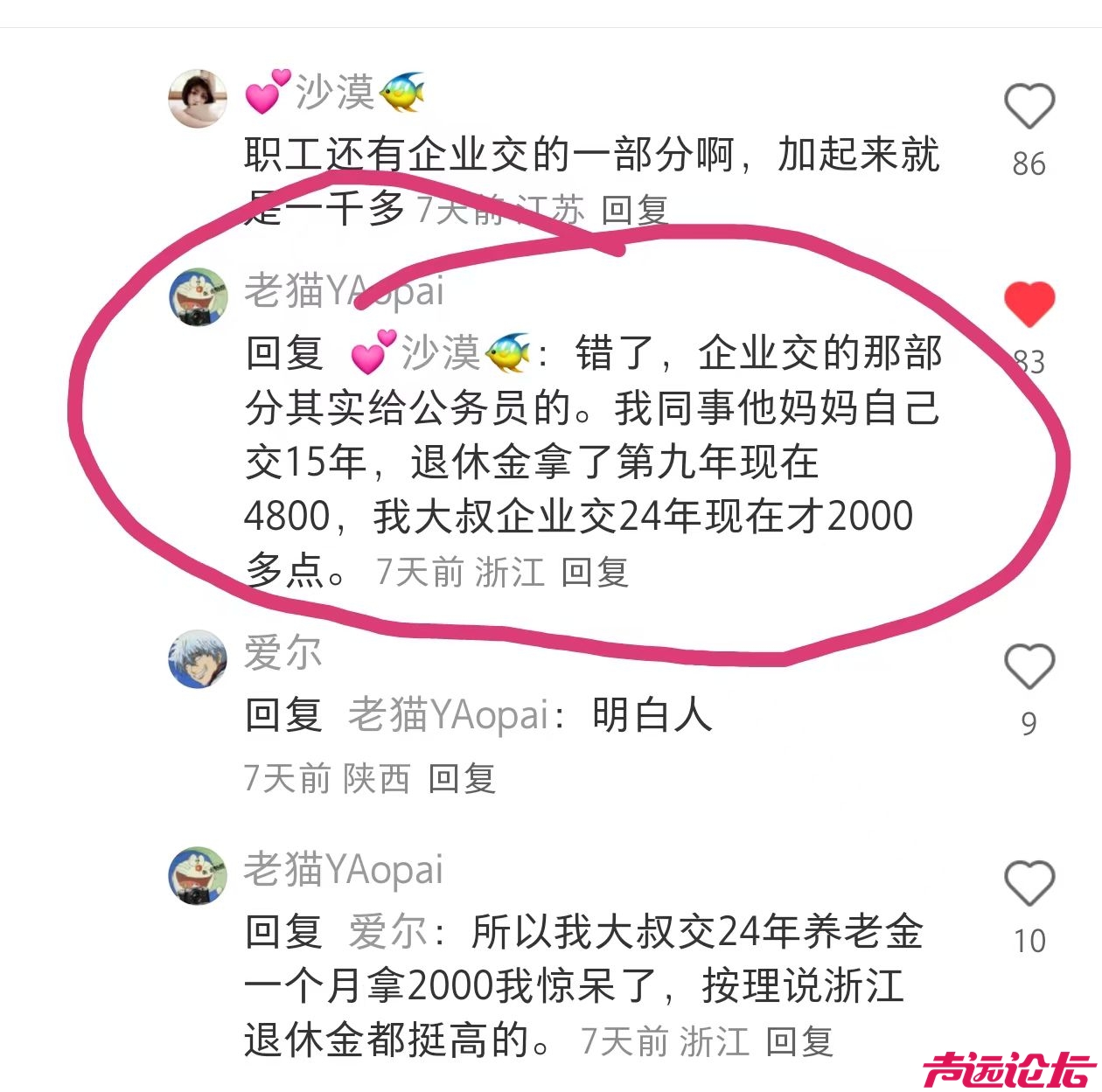Reply to 老猫YAopai's comment ending 2000多点

point(595,573)
